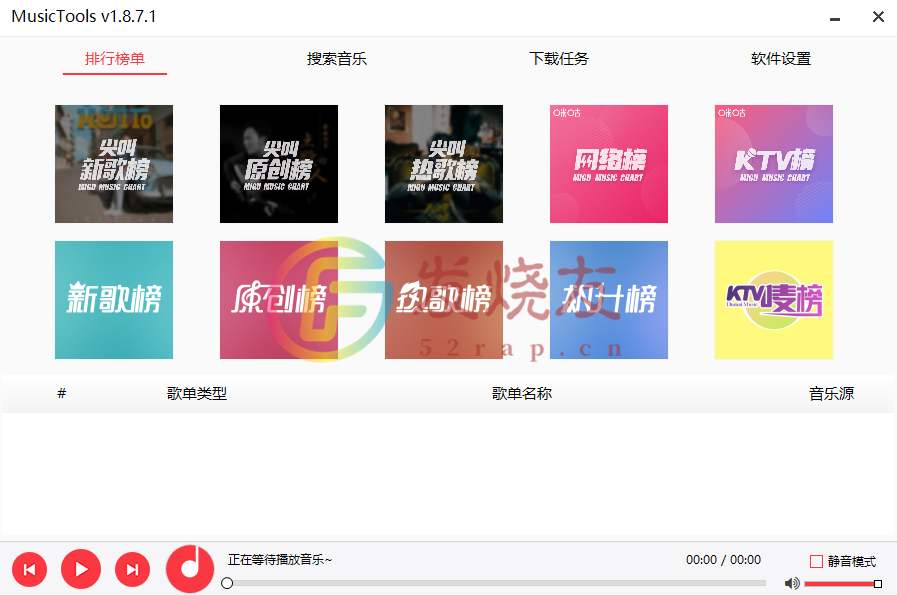
Task: Tap the volume slider bar
Action: click(838, 584)
